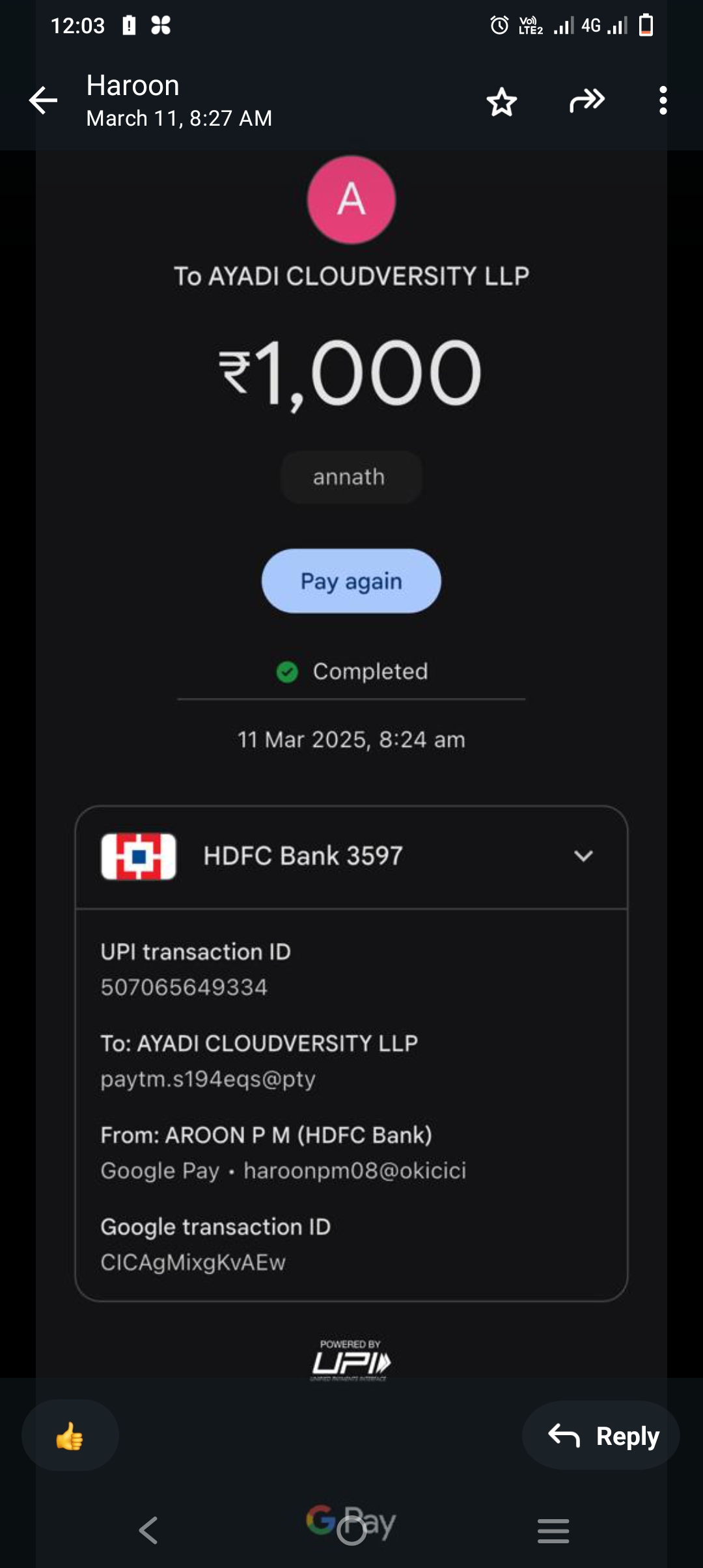React with the thumbs-up emoji
The height and width of the screenshot is (1568, 703).
[x=70, y=1435]
